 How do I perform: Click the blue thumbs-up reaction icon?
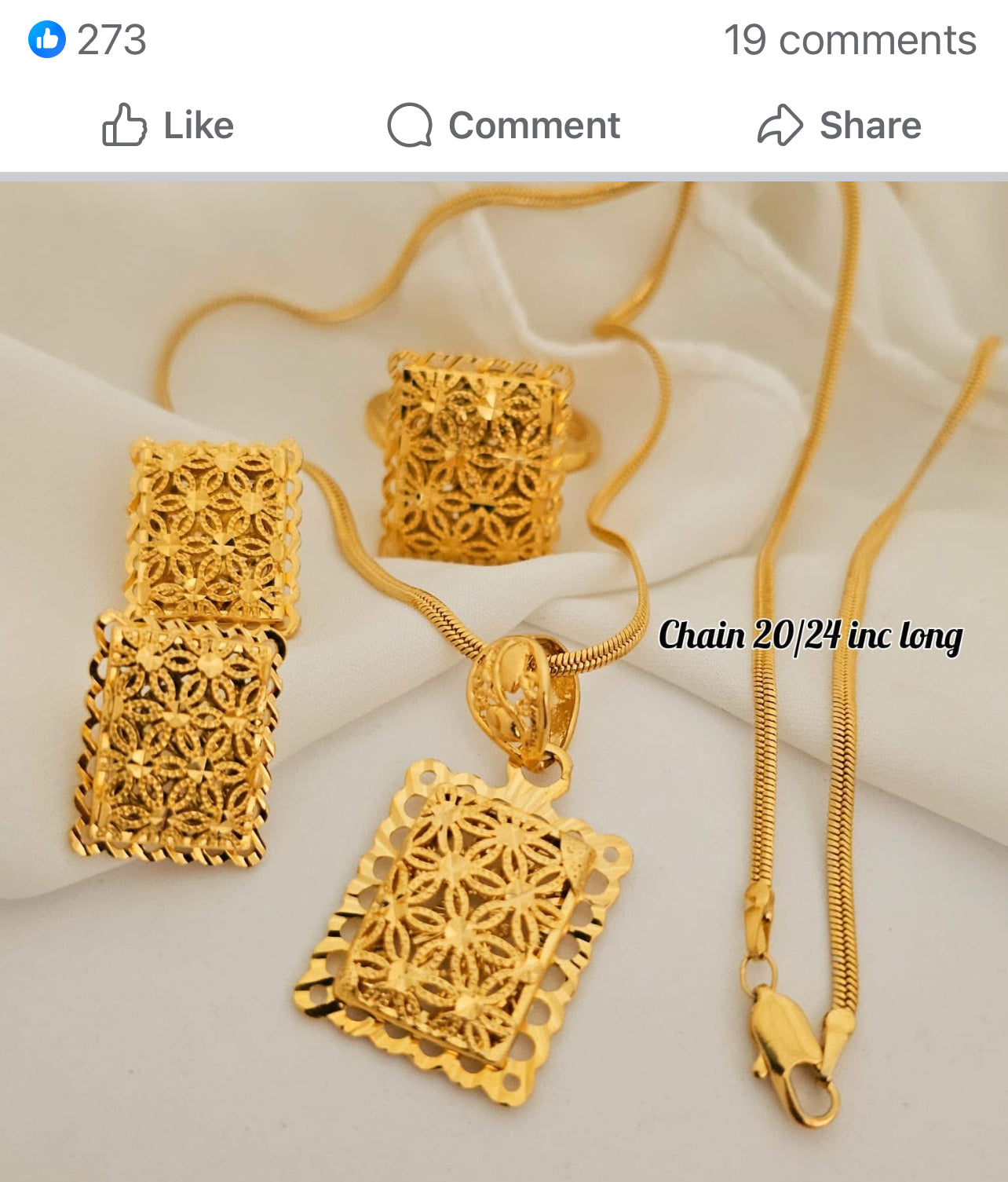tap(46, 38)
